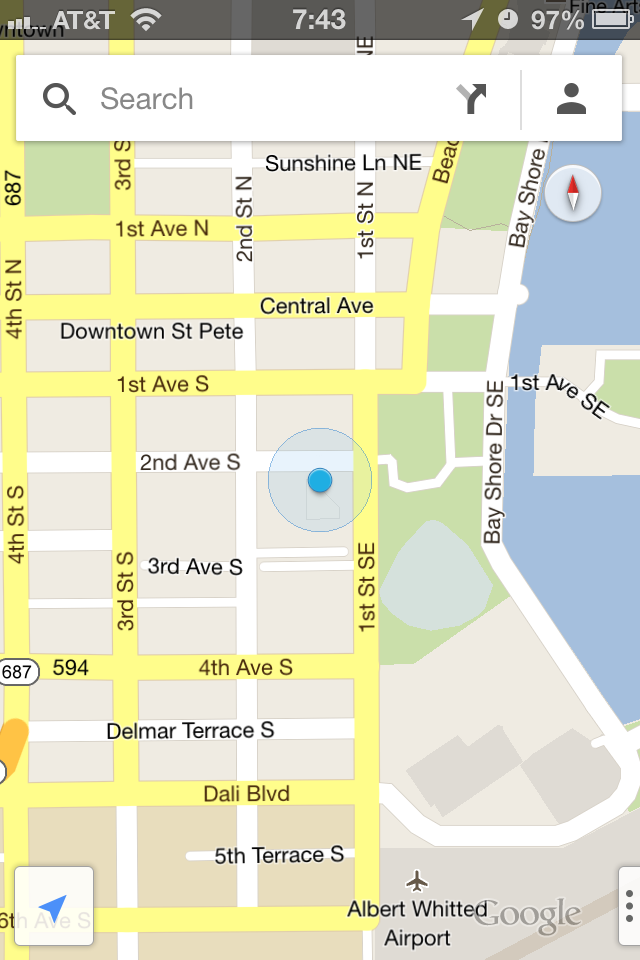Select the Albert Whitted Airport marker
This screenshot has height=960, width=640.
(x=418, y=882)
